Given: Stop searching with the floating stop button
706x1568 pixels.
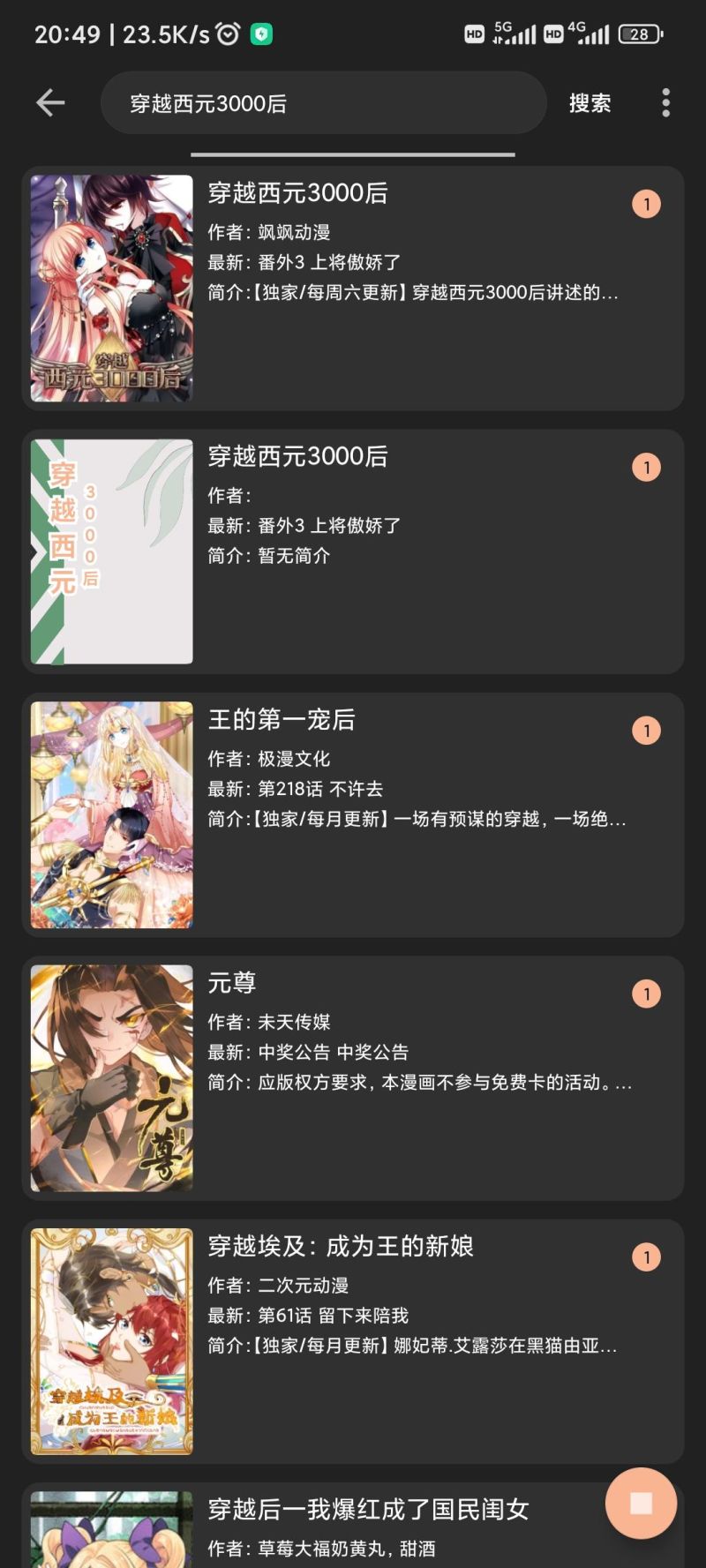Looking at the screenshot, I should coord(641,1503).
